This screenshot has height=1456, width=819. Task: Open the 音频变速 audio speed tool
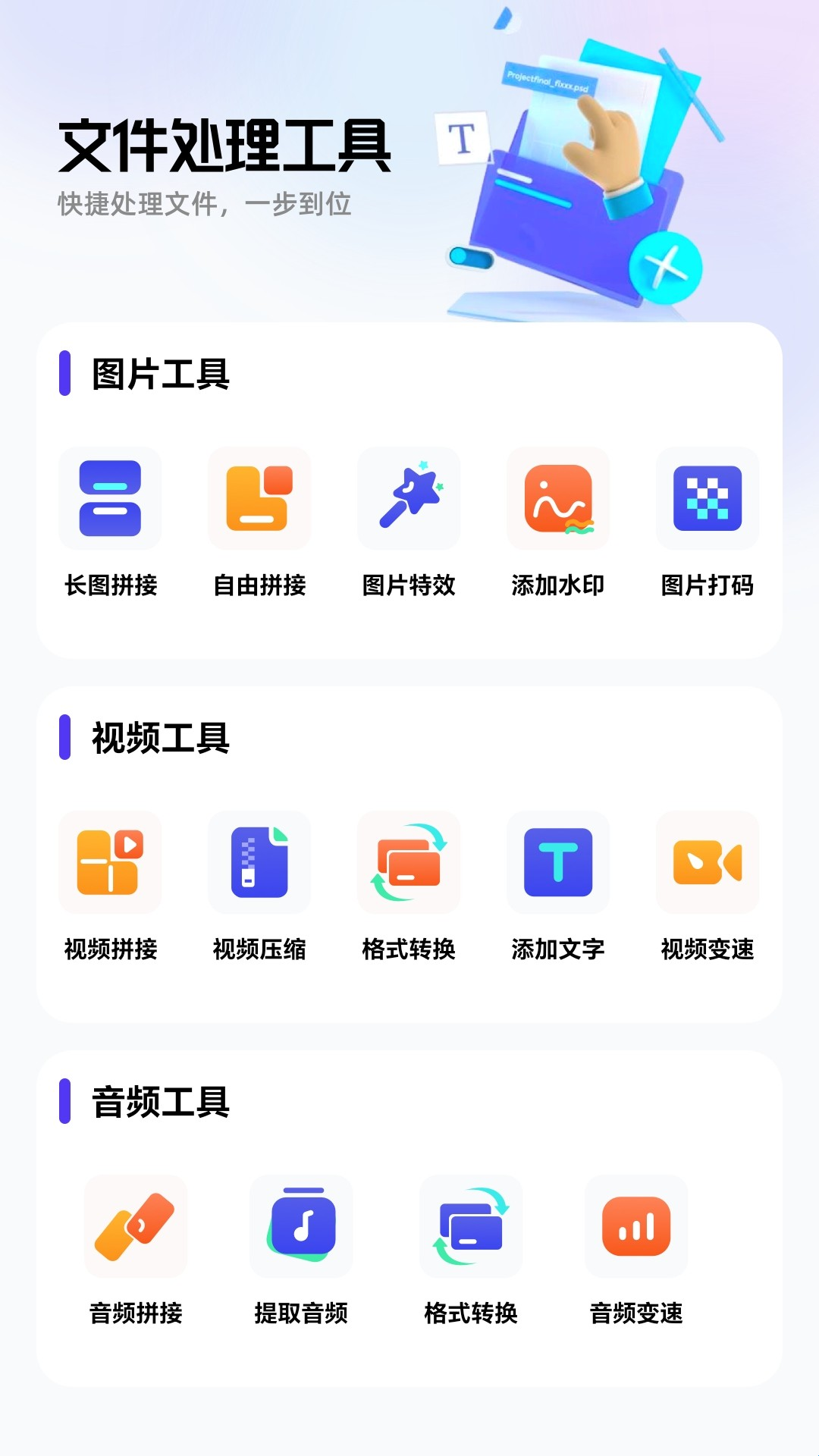point(636,1227)
